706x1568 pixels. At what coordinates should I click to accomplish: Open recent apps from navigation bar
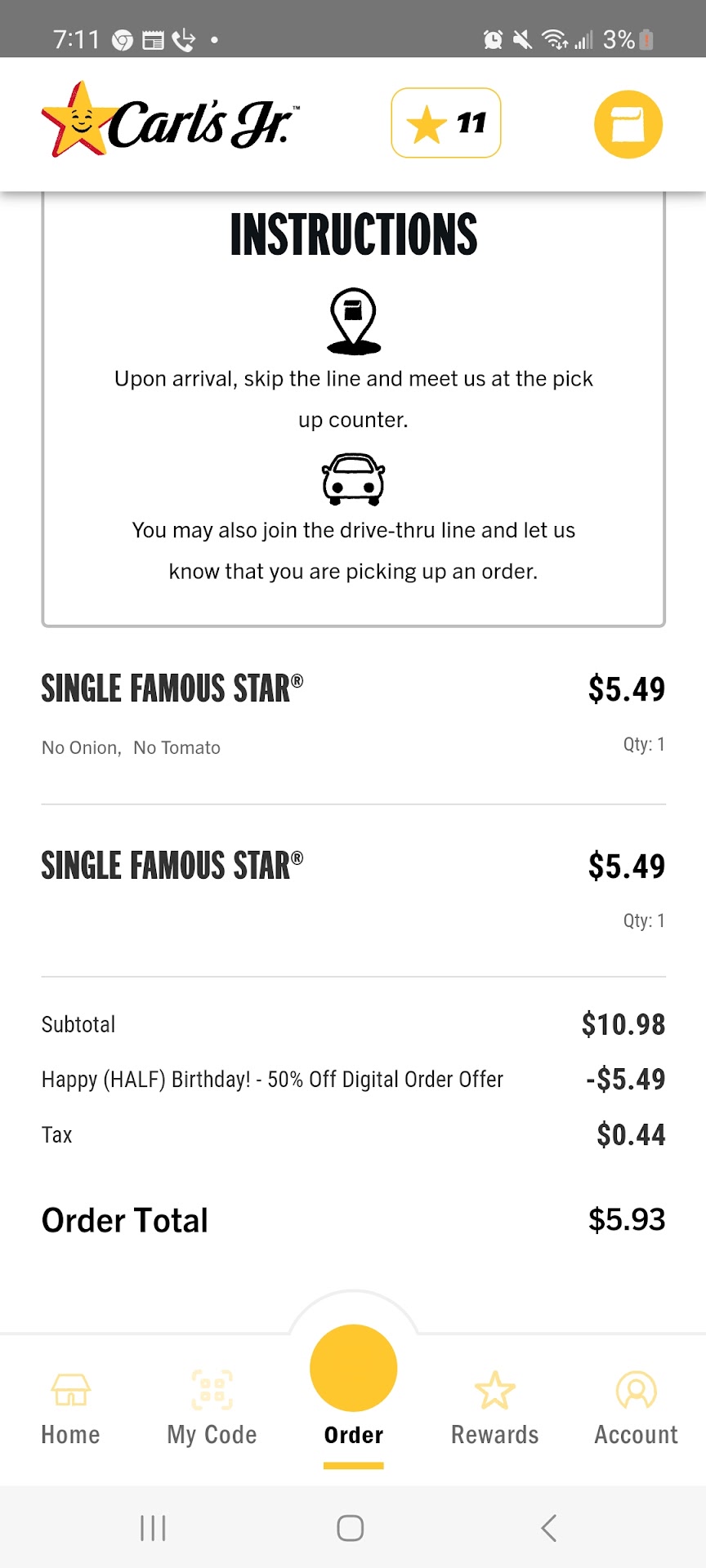153,1528
